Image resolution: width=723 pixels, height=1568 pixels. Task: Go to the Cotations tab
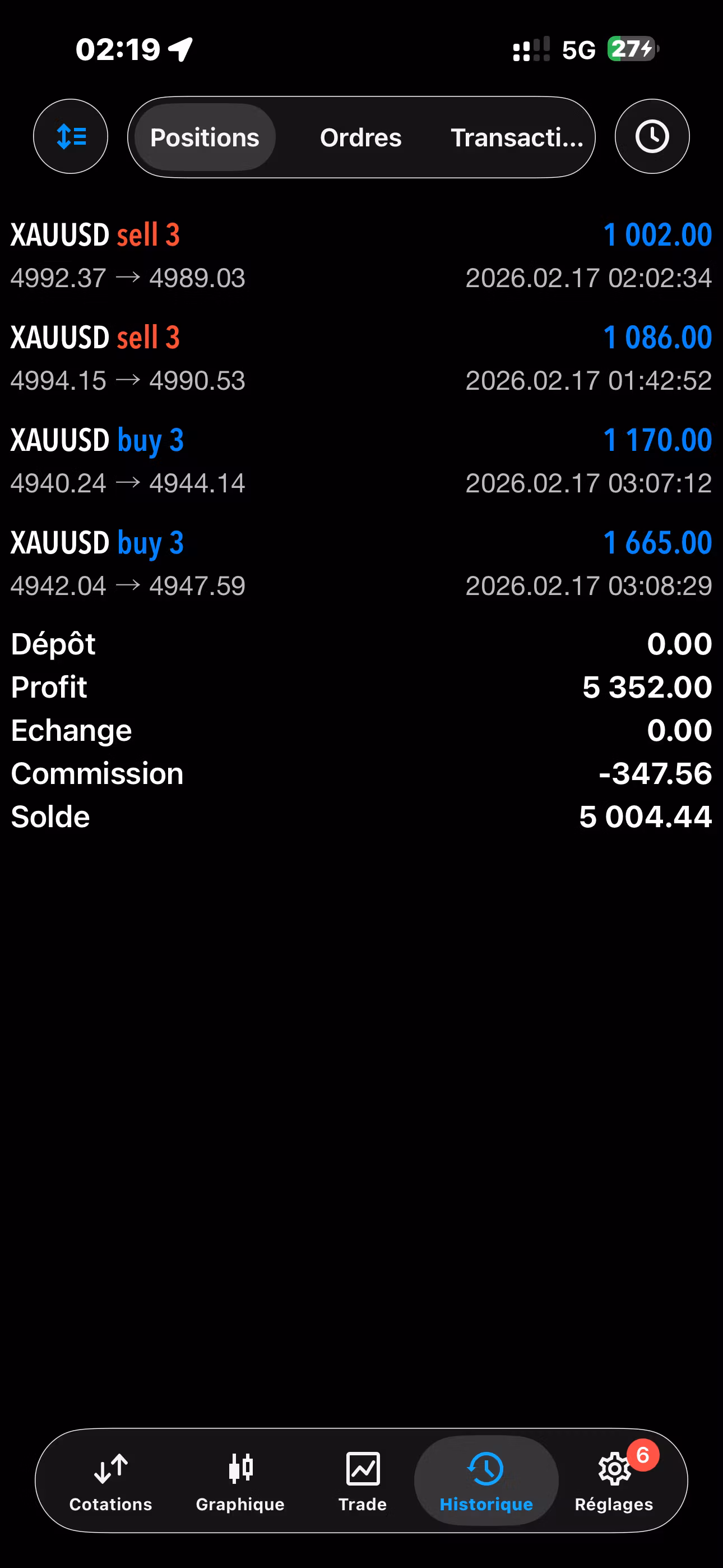point(111,1481)
